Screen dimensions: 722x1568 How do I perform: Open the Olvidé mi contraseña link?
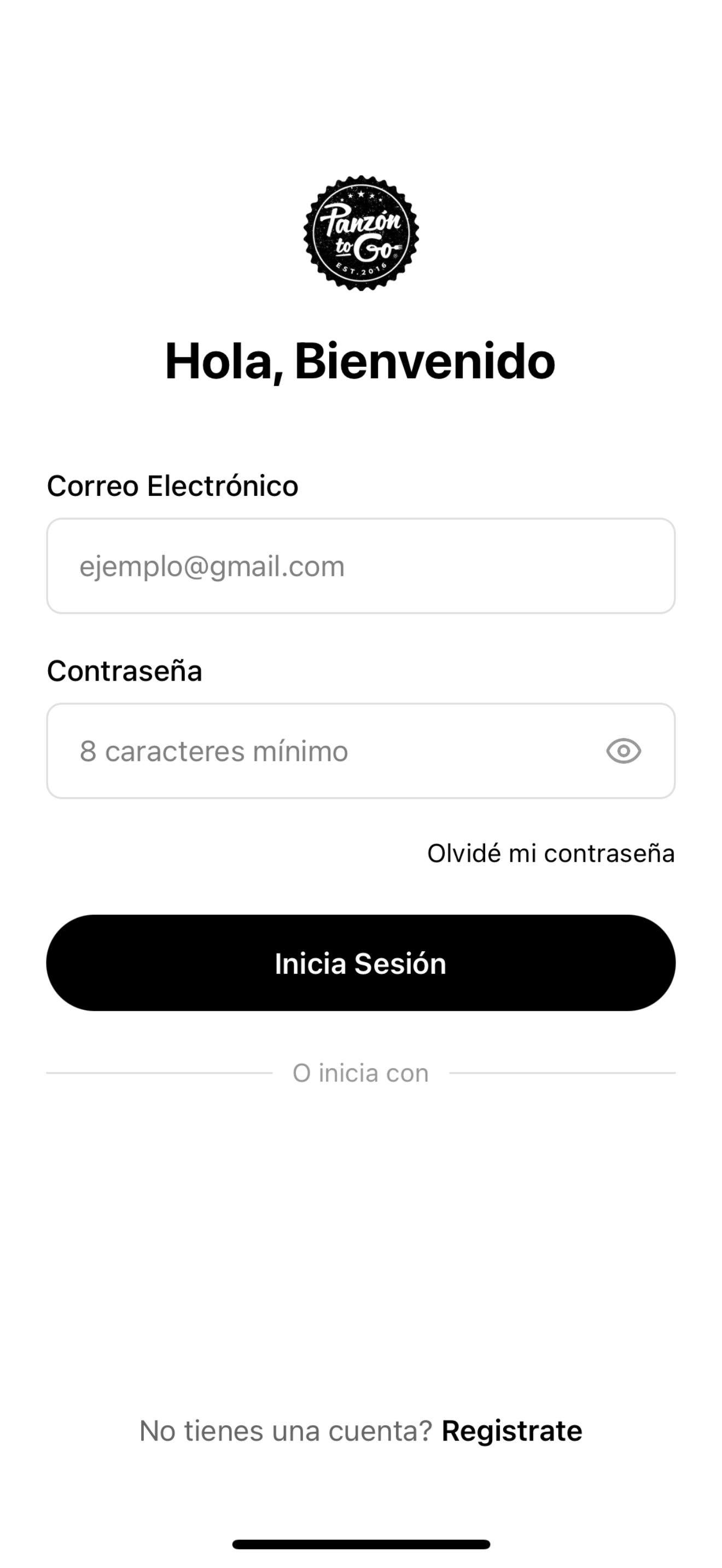(551, 853)
